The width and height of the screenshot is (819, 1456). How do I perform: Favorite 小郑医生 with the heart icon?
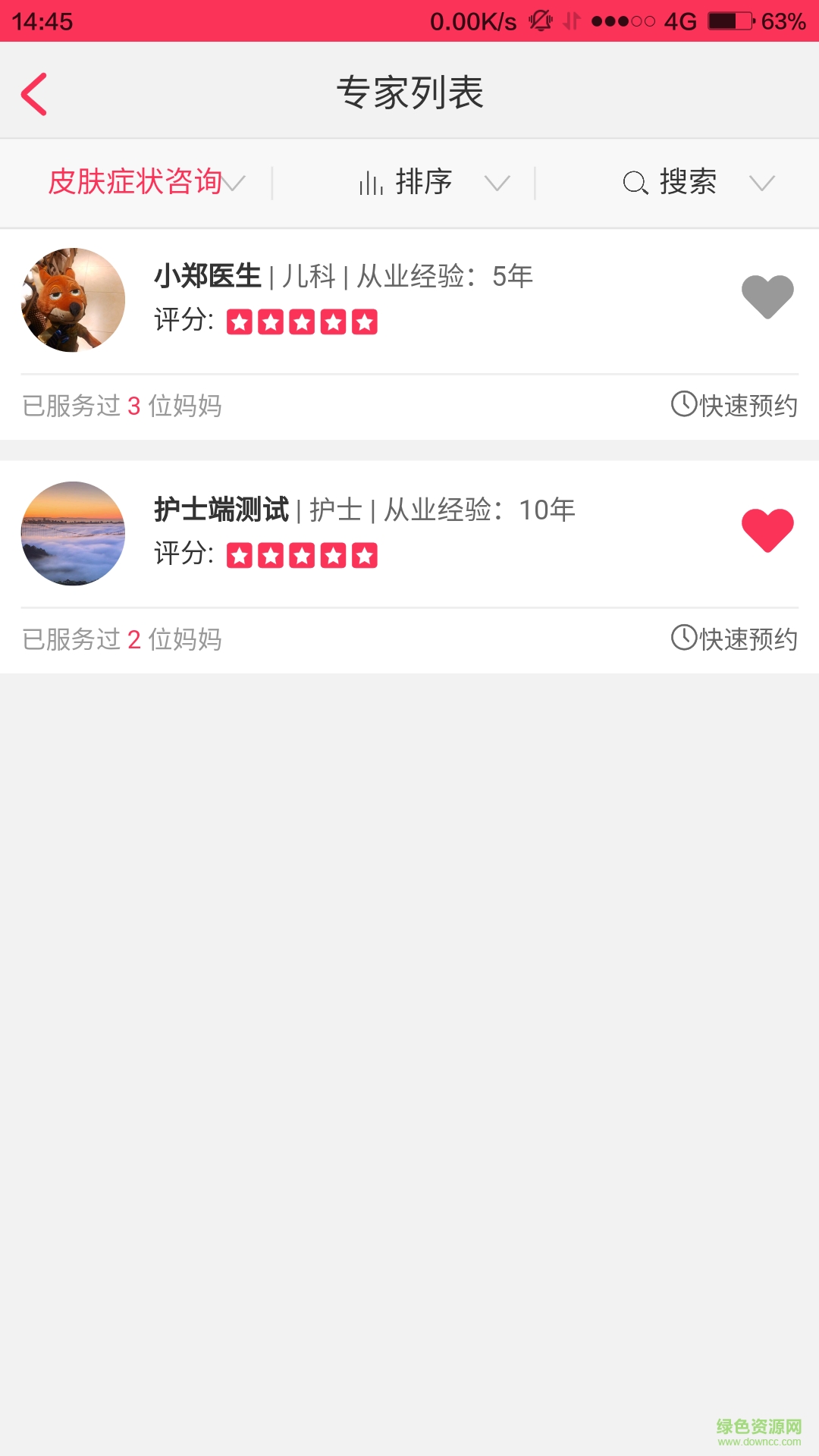[767, 297]
